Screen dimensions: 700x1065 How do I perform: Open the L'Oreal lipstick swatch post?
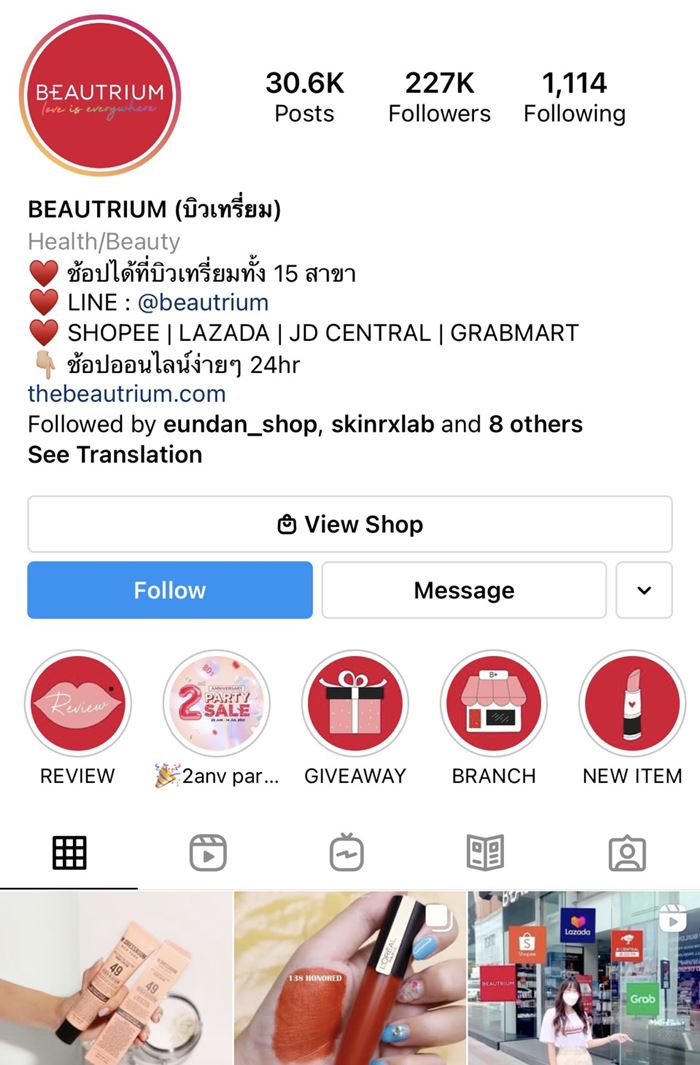pyautogui.click(x=350, y=978)
